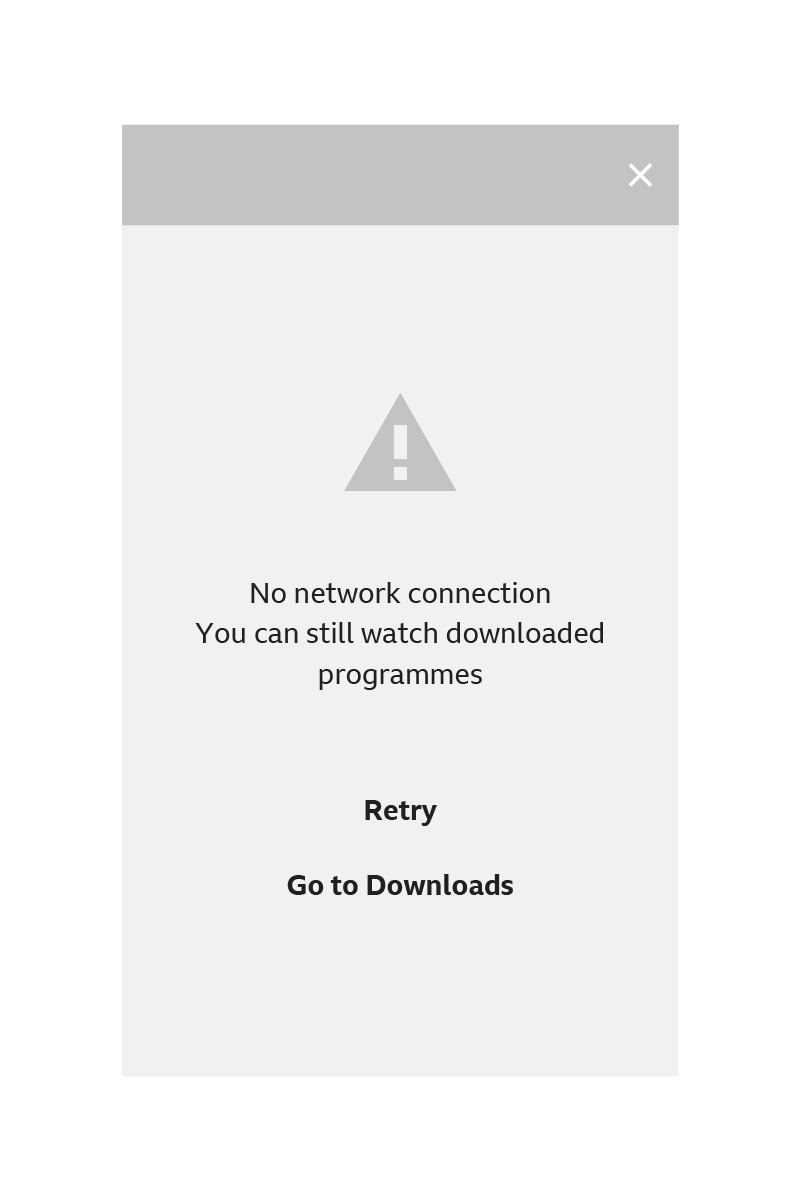Close the no network connection dialog
This screenshot has width=800, height=1196.
(640, 175)
